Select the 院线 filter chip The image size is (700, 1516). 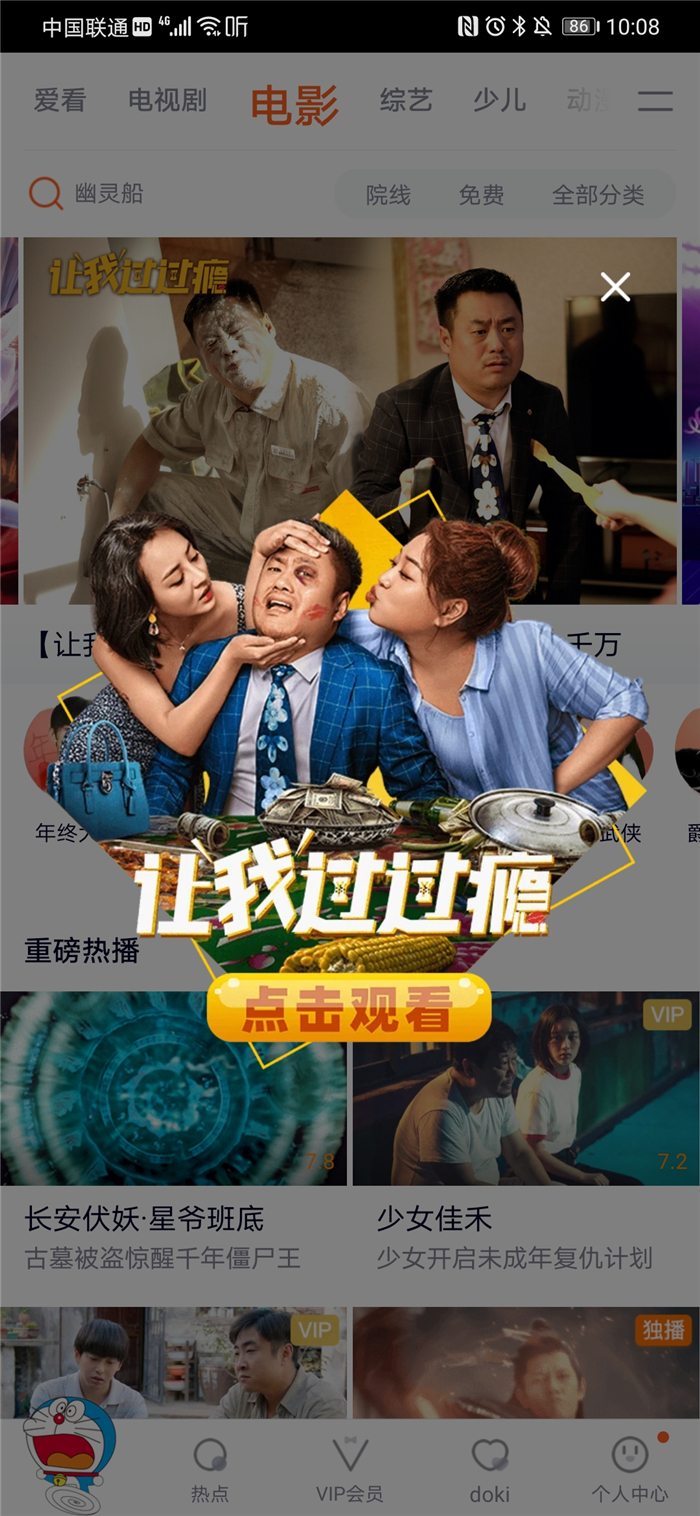[x=388, y=195]
